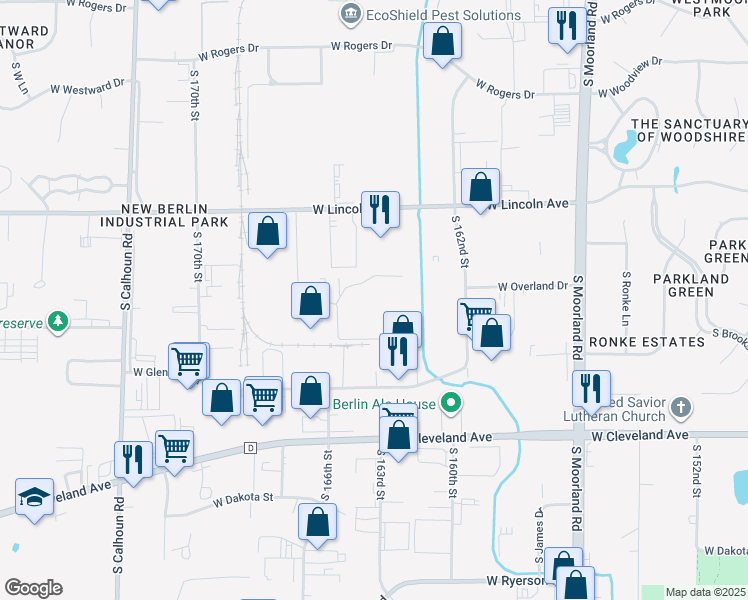Image resolution: width=748 pixels, height=600 pixels.
Task: Select the shopping cart marker by W Overland Dr
Action: click(x=475, y=316)
